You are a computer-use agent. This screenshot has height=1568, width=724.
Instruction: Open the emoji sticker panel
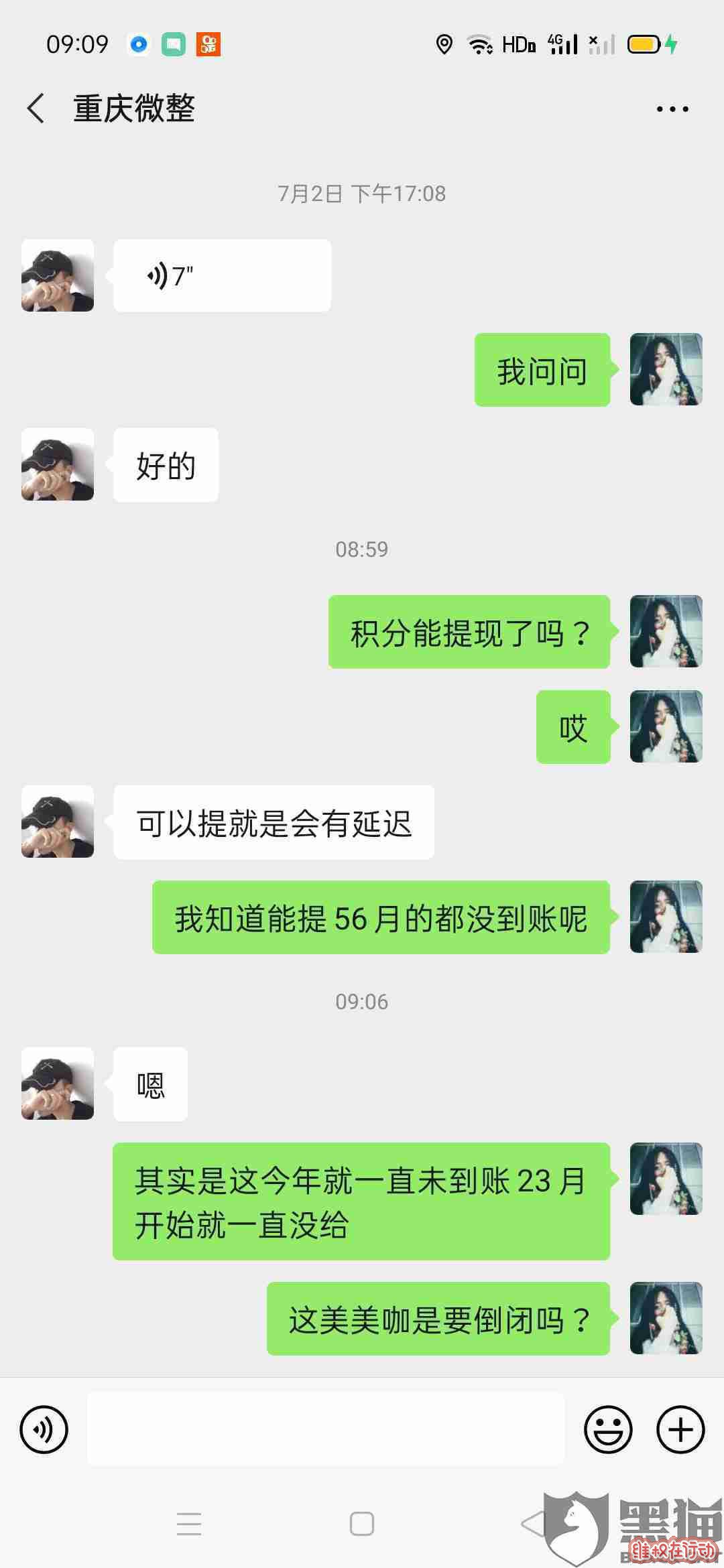(x=608, y=1429)
